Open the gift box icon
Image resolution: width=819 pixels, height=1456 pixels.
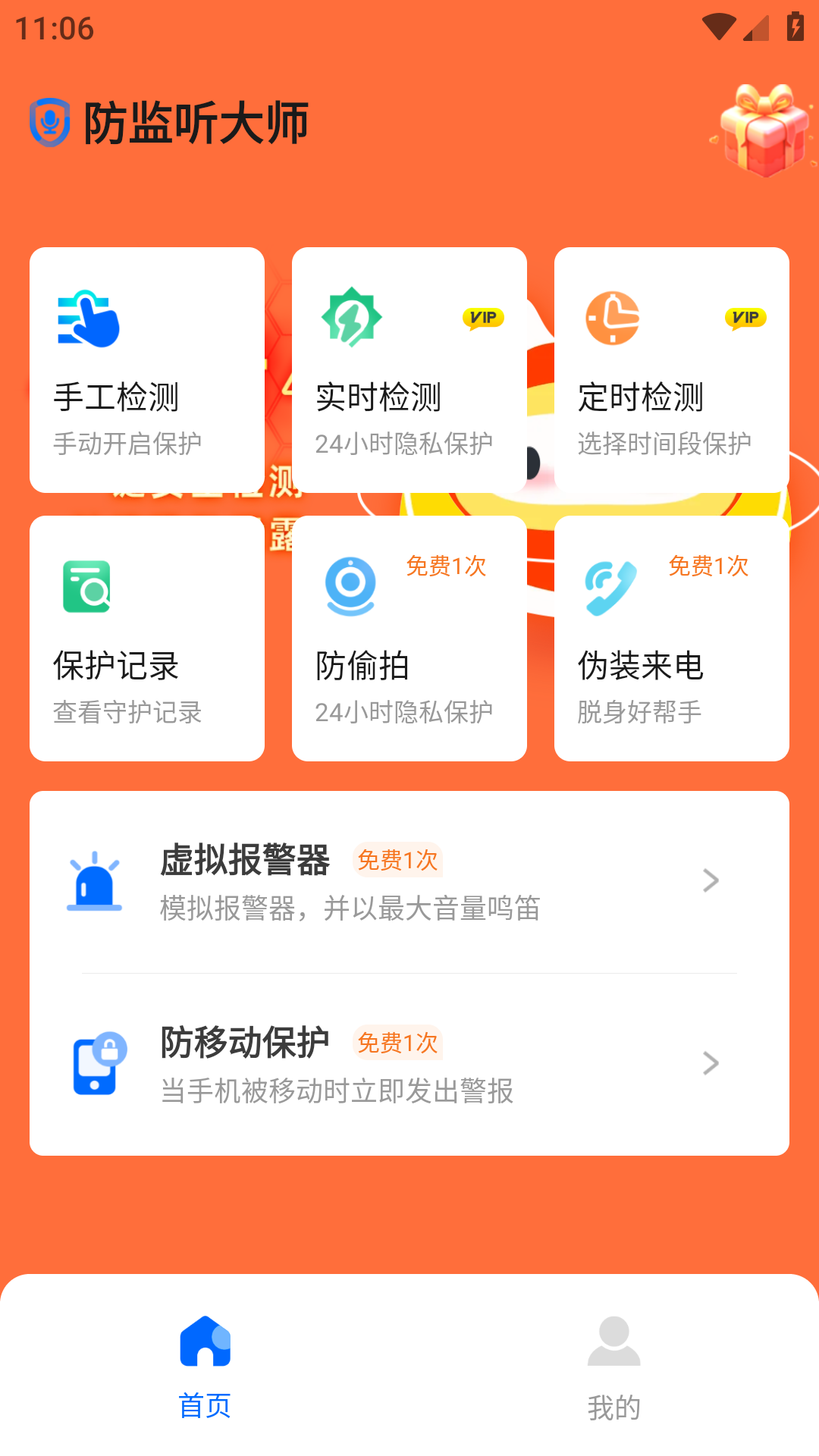pos(764,130)
